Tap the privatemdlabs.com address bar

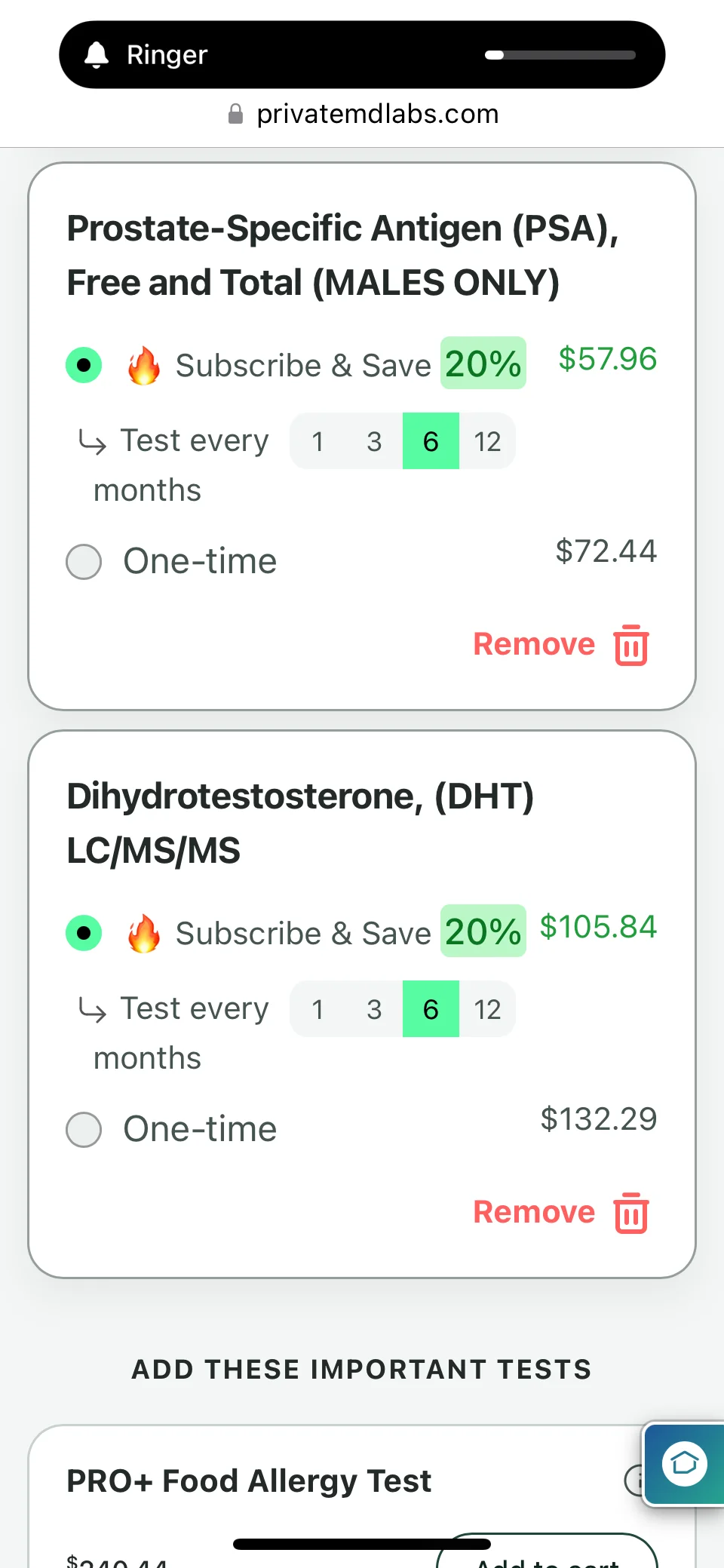[x=362, y=114]
